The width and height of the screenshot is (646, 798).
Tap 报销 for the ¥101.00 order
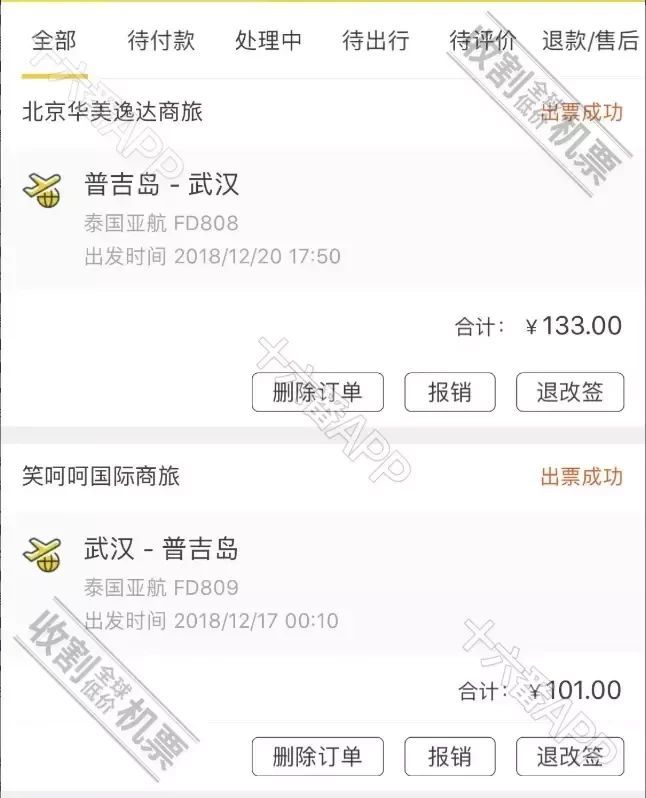[x=450, y=757]
